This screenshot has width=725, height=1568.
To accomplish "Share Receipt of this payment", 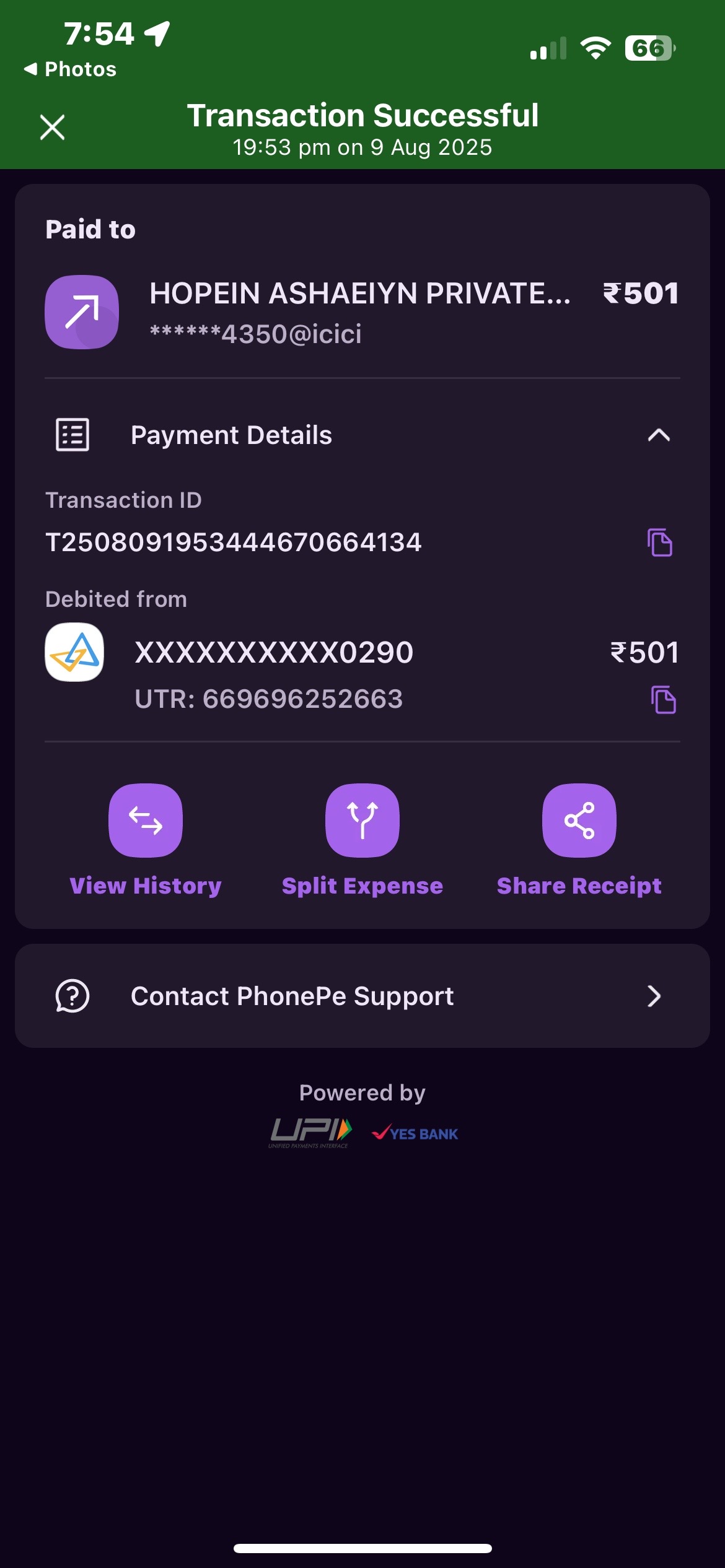I will (x=579, y=840).
